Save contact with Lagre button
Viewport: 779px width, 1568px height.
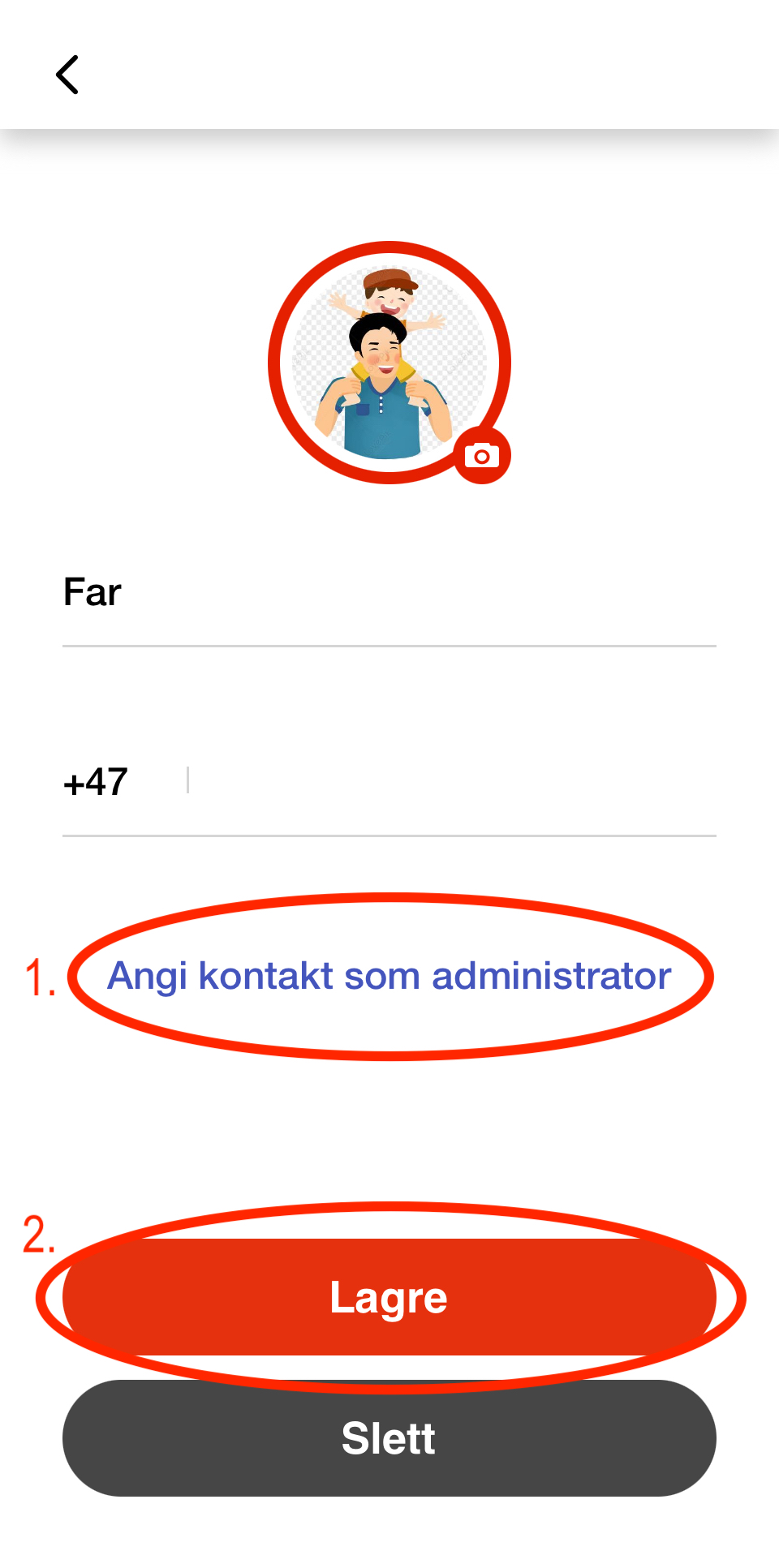(x=389, y=1297)
